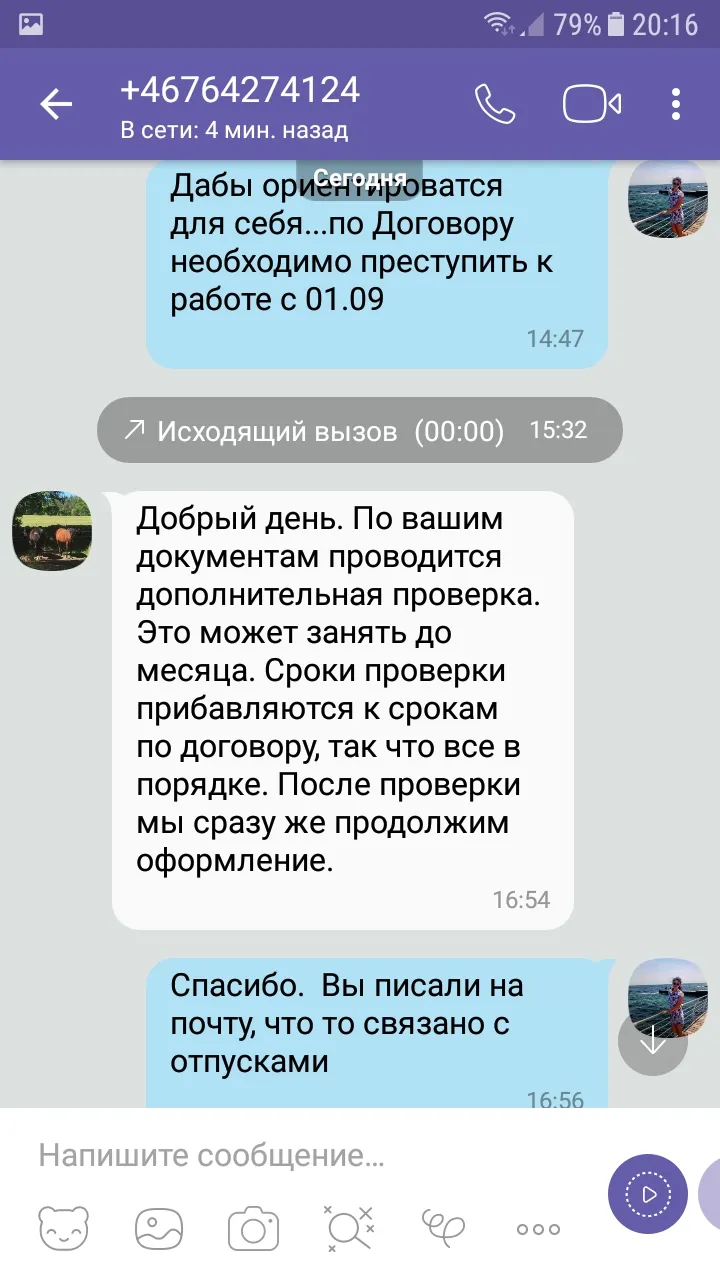720x1280 pixels.
Task: Open gallery to attach a photo
Action: click(159, 1229)
